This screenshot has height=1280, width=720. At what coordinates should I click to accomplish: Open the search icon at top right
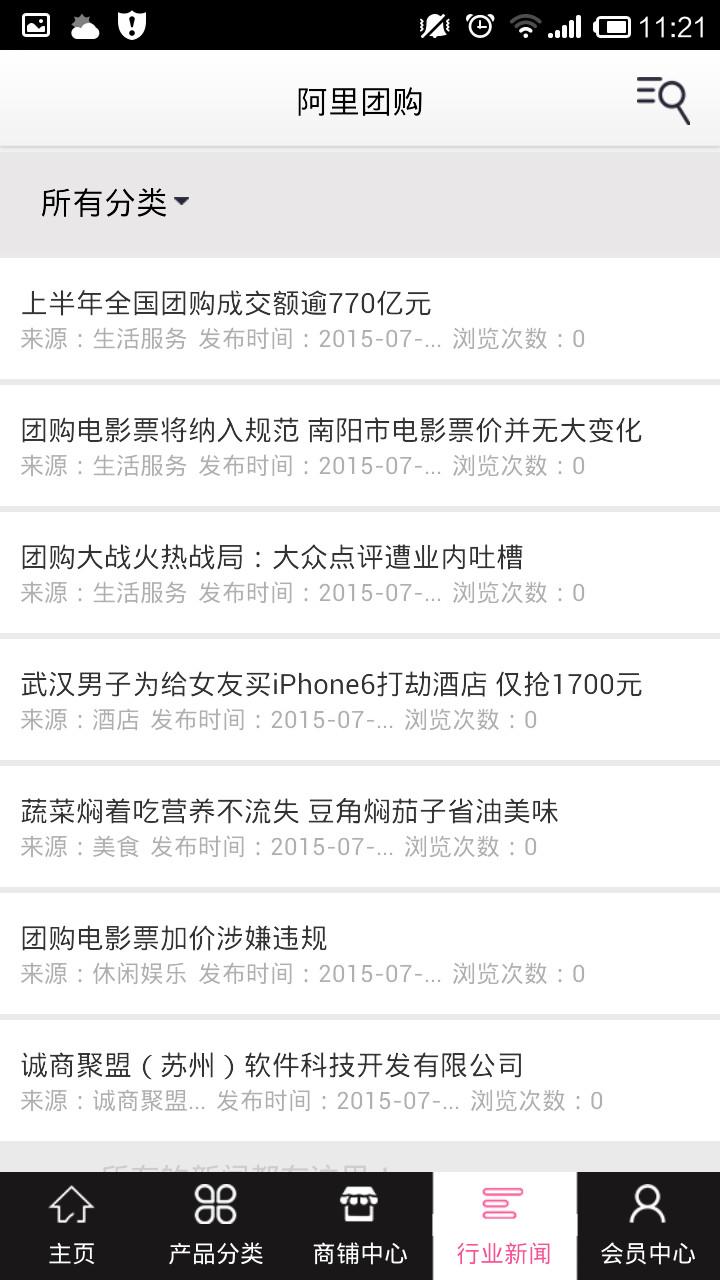(x=662, y=99)
